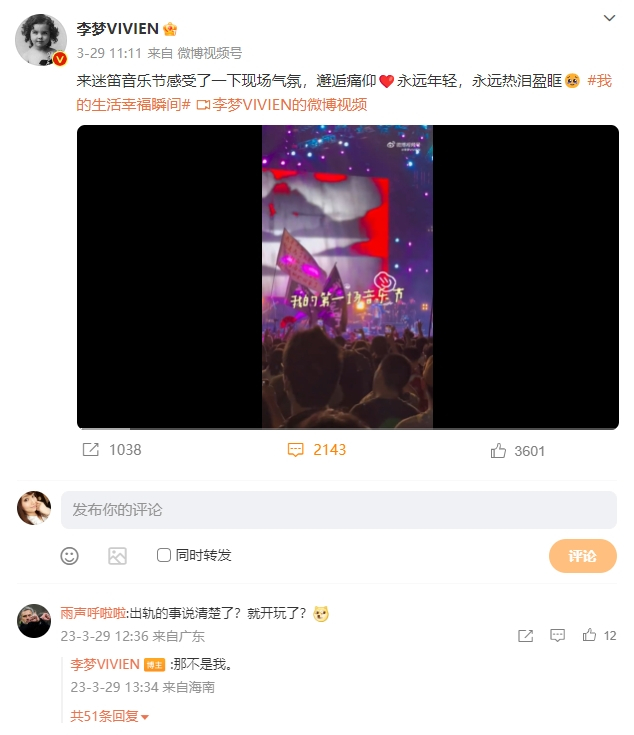Forward 雨声呼啦啦's comment

(525, 636)
